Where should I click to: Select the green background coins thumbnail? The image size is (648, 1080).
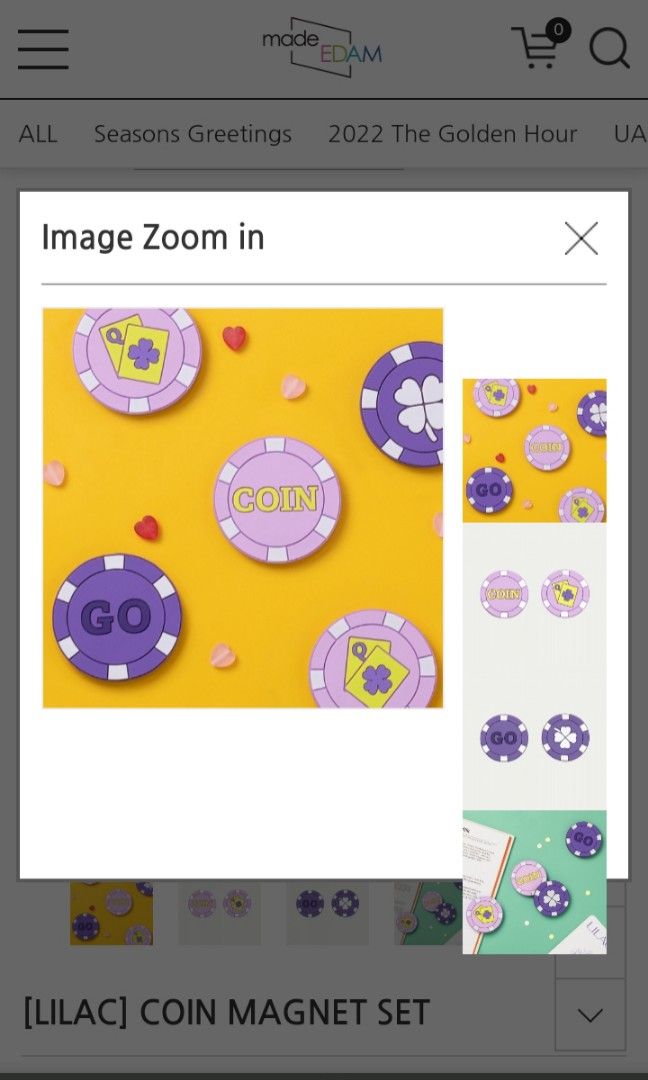tap(534, 882)
